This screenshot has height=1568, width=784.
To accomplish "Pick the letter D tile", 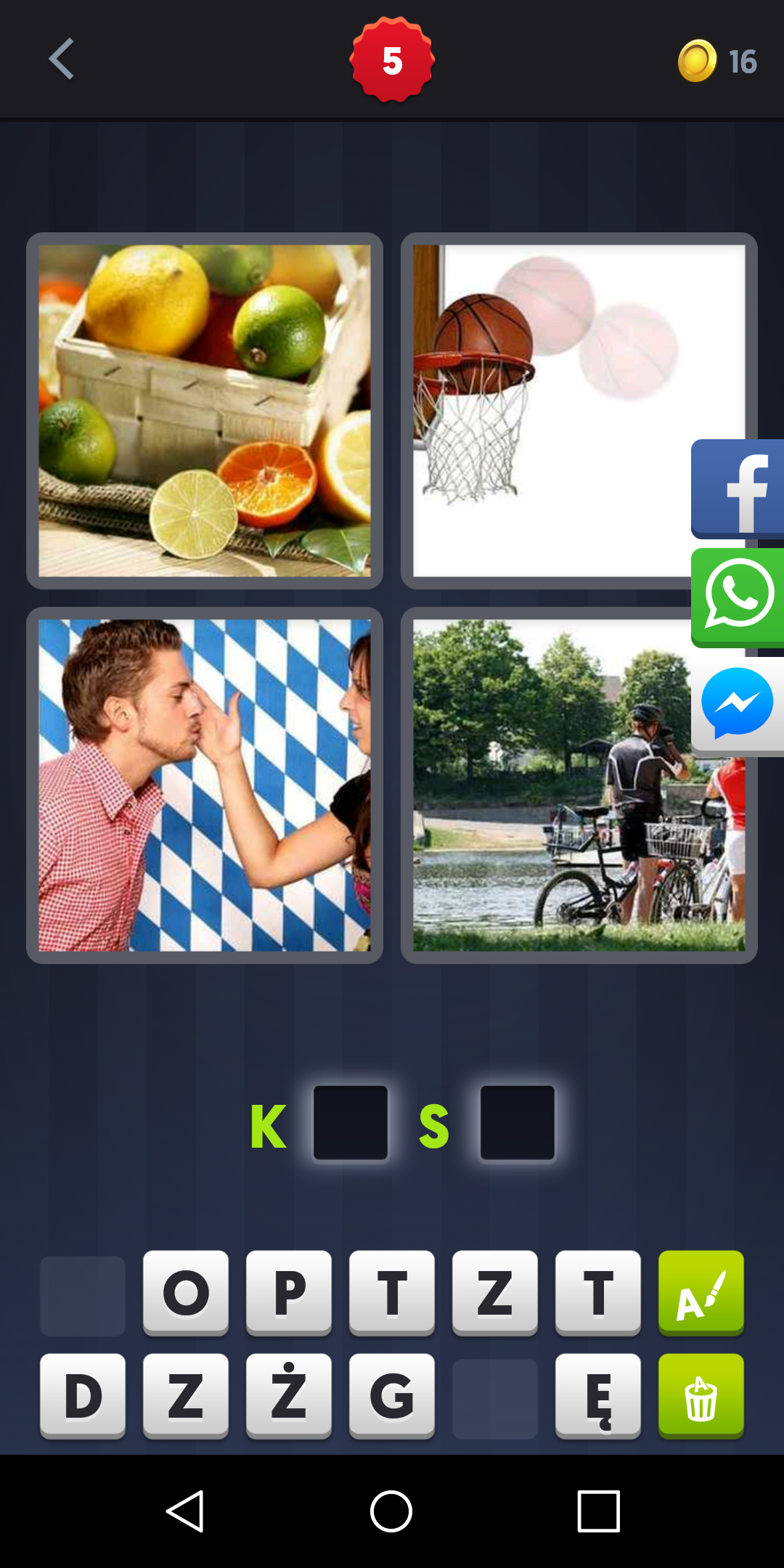I will [83, 1396].
